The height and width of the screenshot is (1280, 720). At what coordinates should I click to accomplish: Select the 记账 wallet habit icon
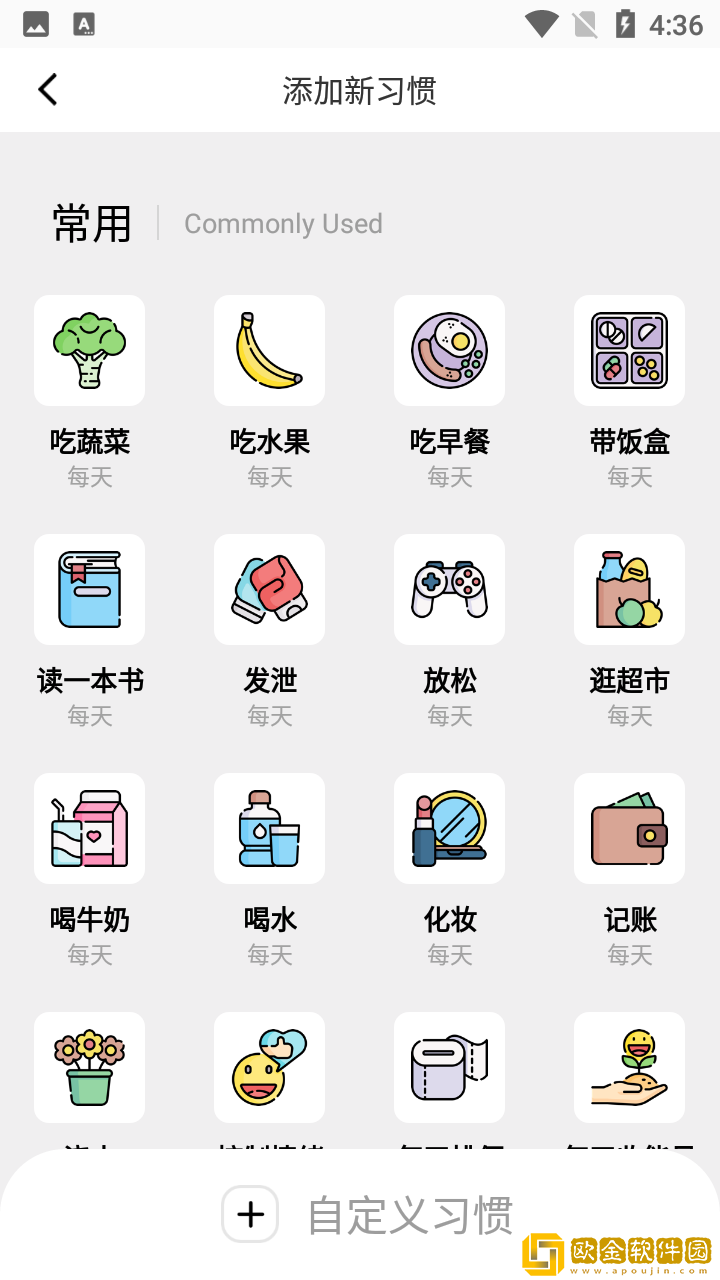[629, 828]
